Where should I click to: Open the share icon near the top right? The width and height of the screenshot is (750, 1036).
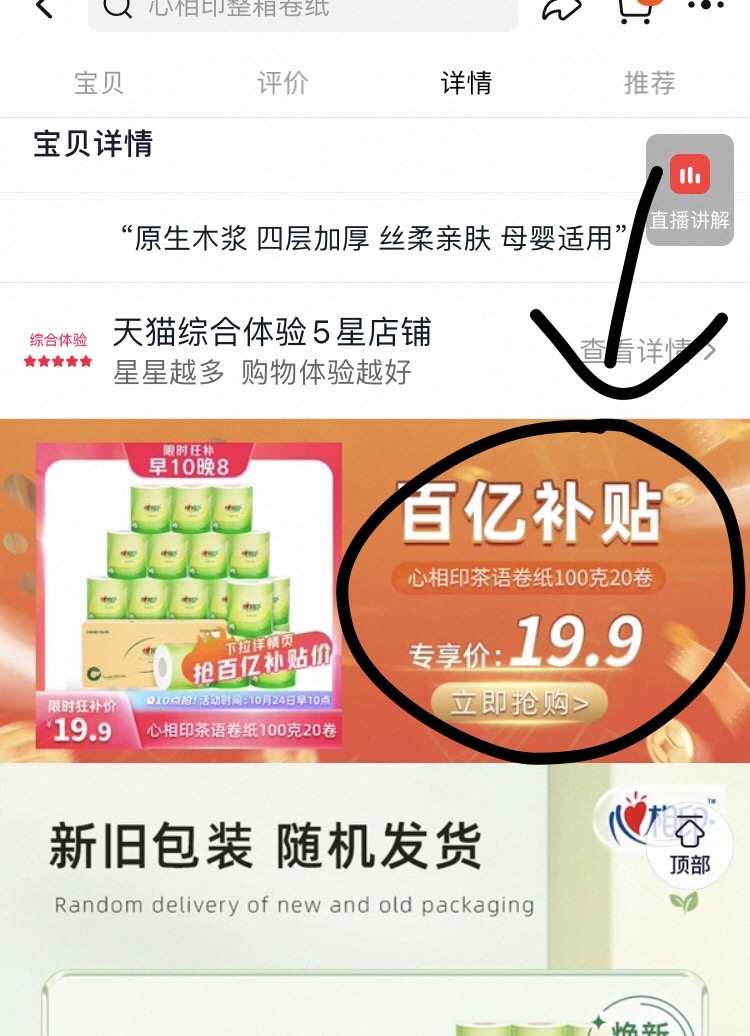(560, 10)
